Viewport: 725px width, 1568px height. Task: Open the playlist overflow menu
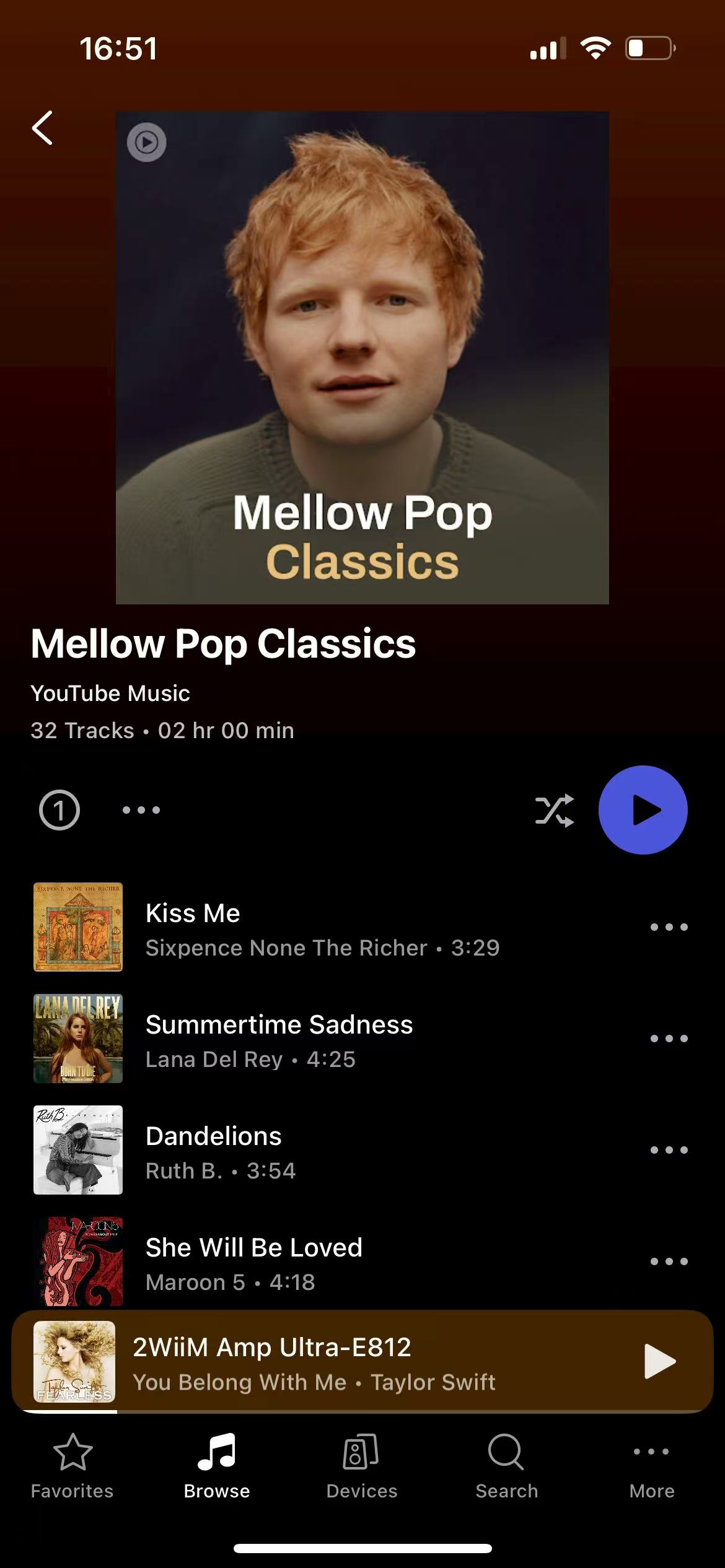[x=141, y=810]
